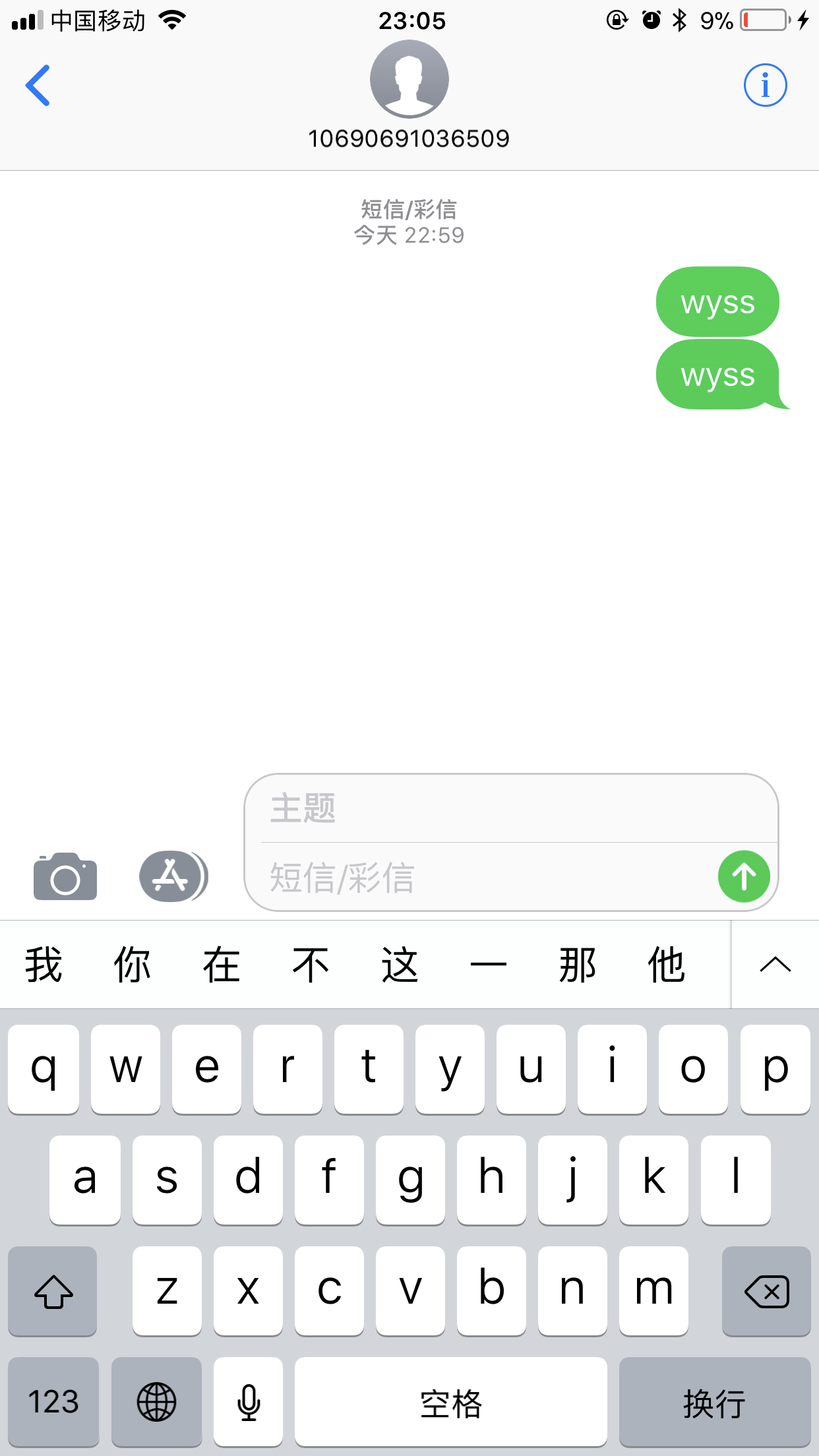Viewport: 819px width, 1456px height.
Task: Select the suggestion 我 from predictions
Action: tap(42, 964)
